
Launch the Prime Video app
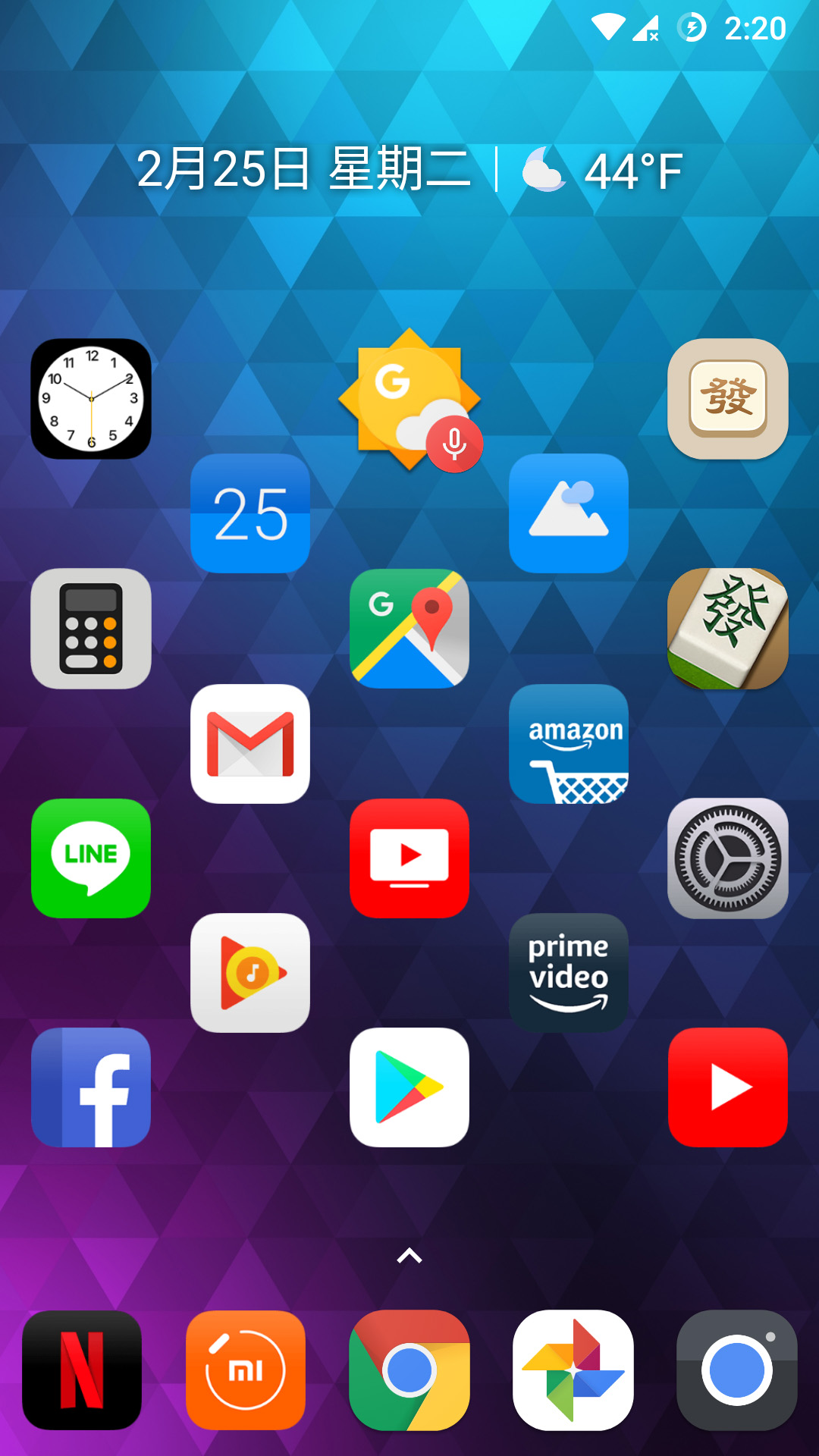pos(569,973)
